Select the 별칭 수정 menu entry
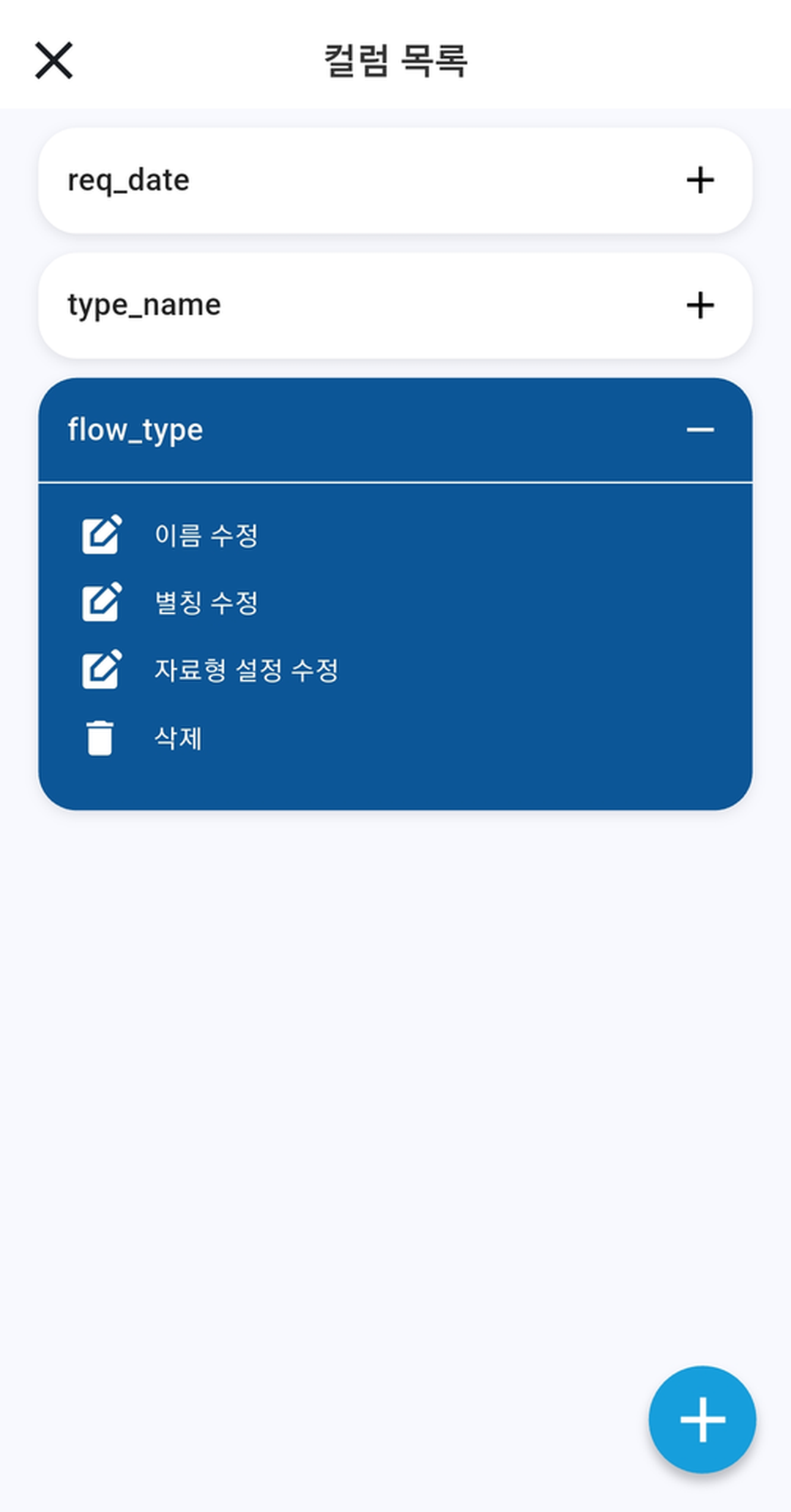Image resolution: width=791 pixels, height=1512 pixels. tap(207, 602)
